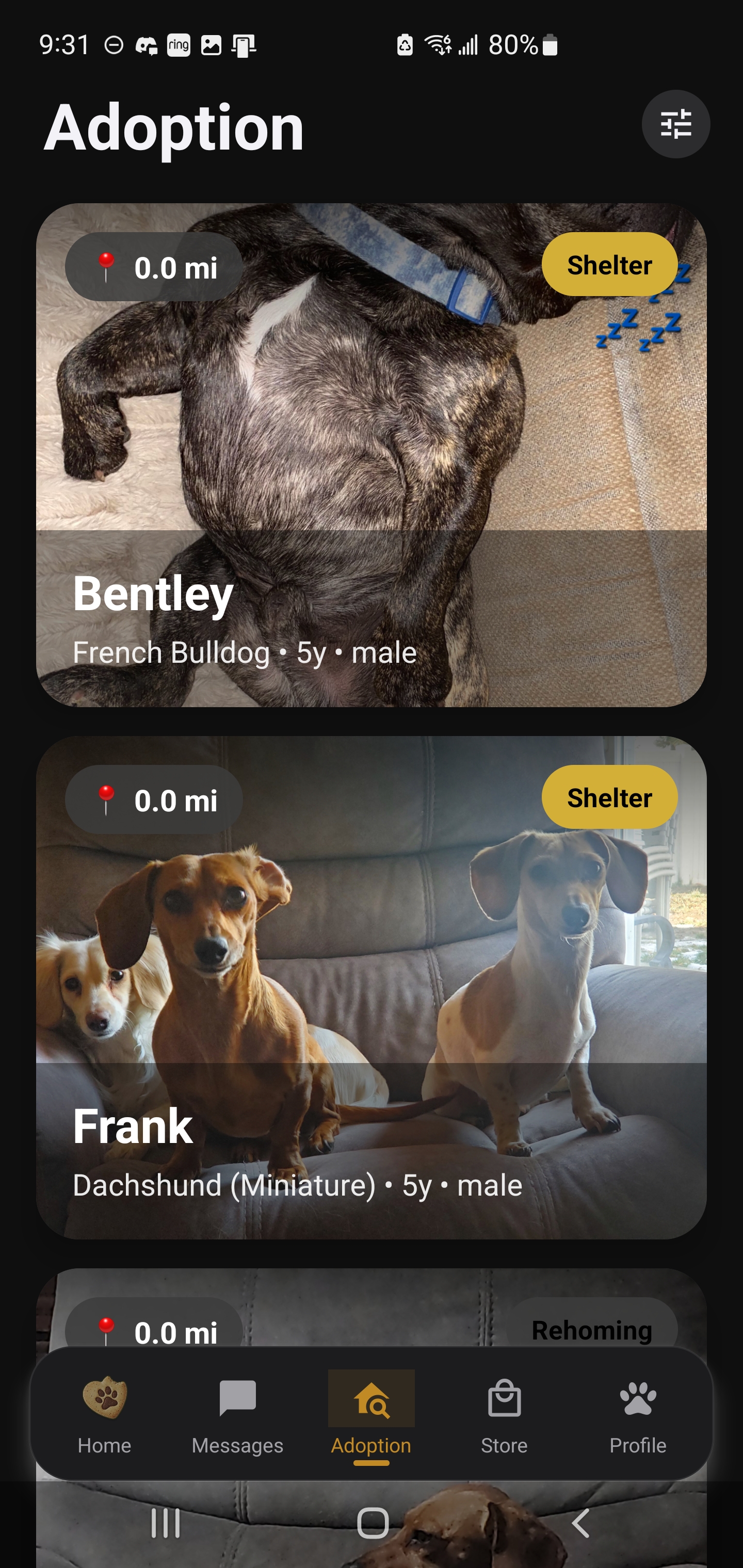Open the adoption filter settings icon

(x=675, y=124)
